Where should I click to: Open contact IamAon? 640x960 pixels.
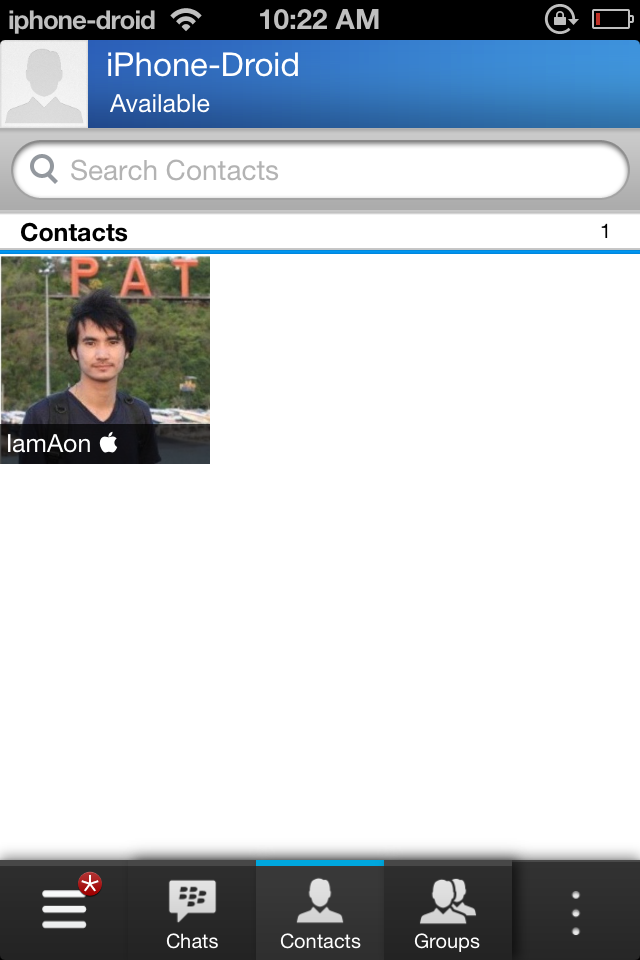(x=105, y=360)
